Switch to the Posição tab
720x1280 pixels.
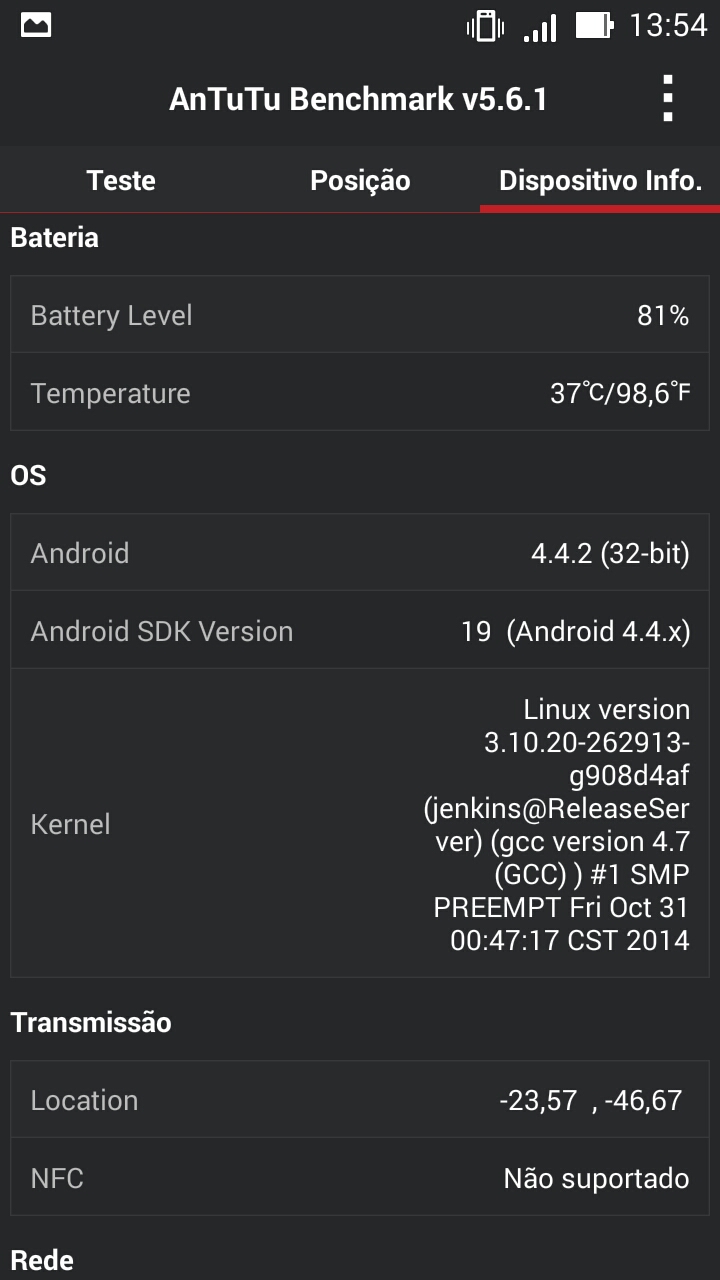[x=360, y=181]
